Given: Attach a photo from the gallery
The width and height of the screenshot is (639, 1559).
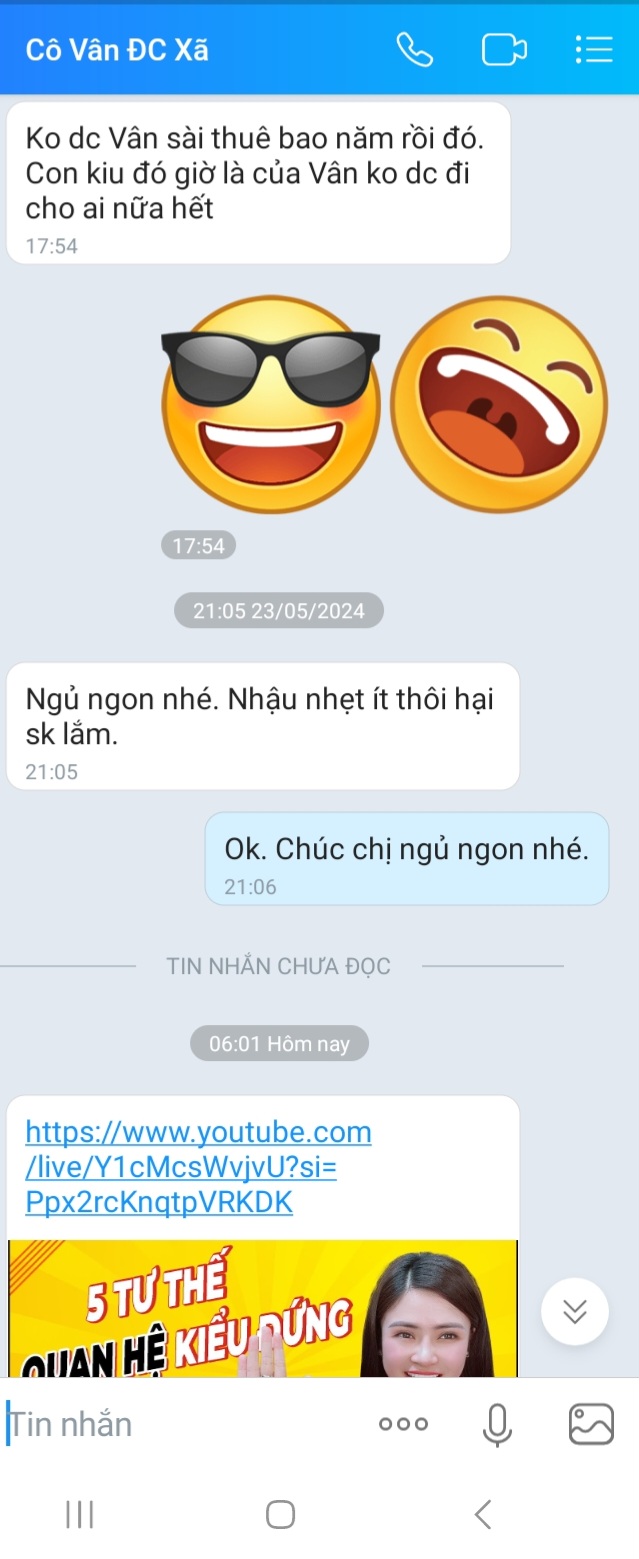Looking at the screenshot, I should pos(591,1424).
